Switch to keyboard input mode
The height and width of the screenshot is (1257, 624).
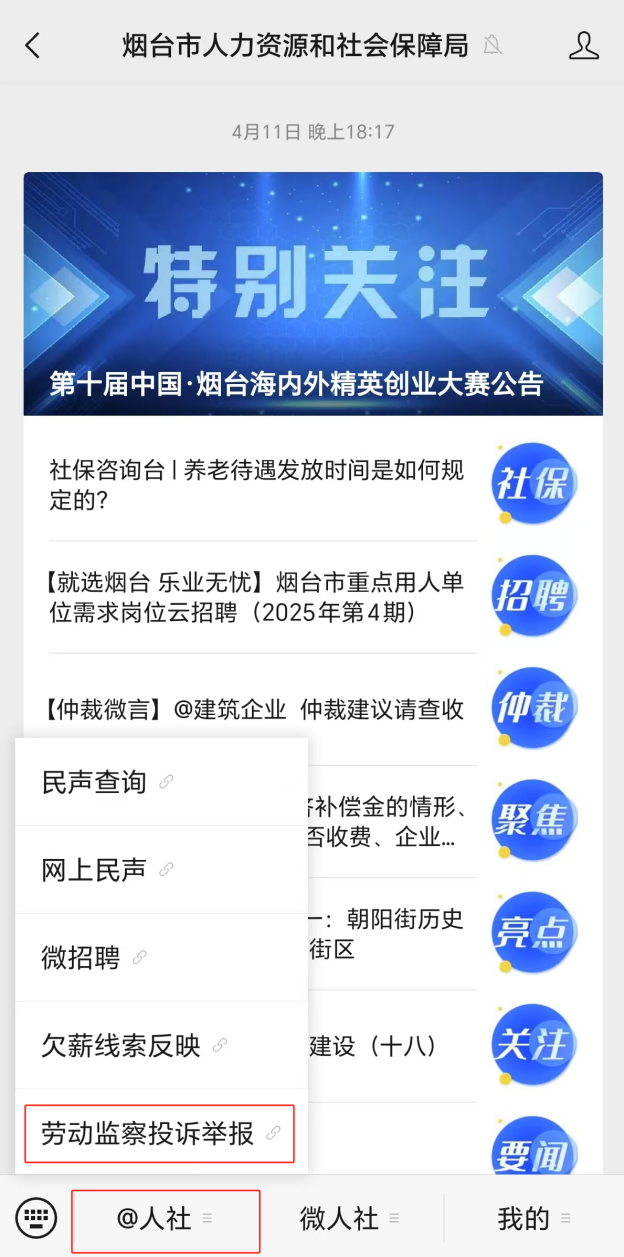(38, 1218)
